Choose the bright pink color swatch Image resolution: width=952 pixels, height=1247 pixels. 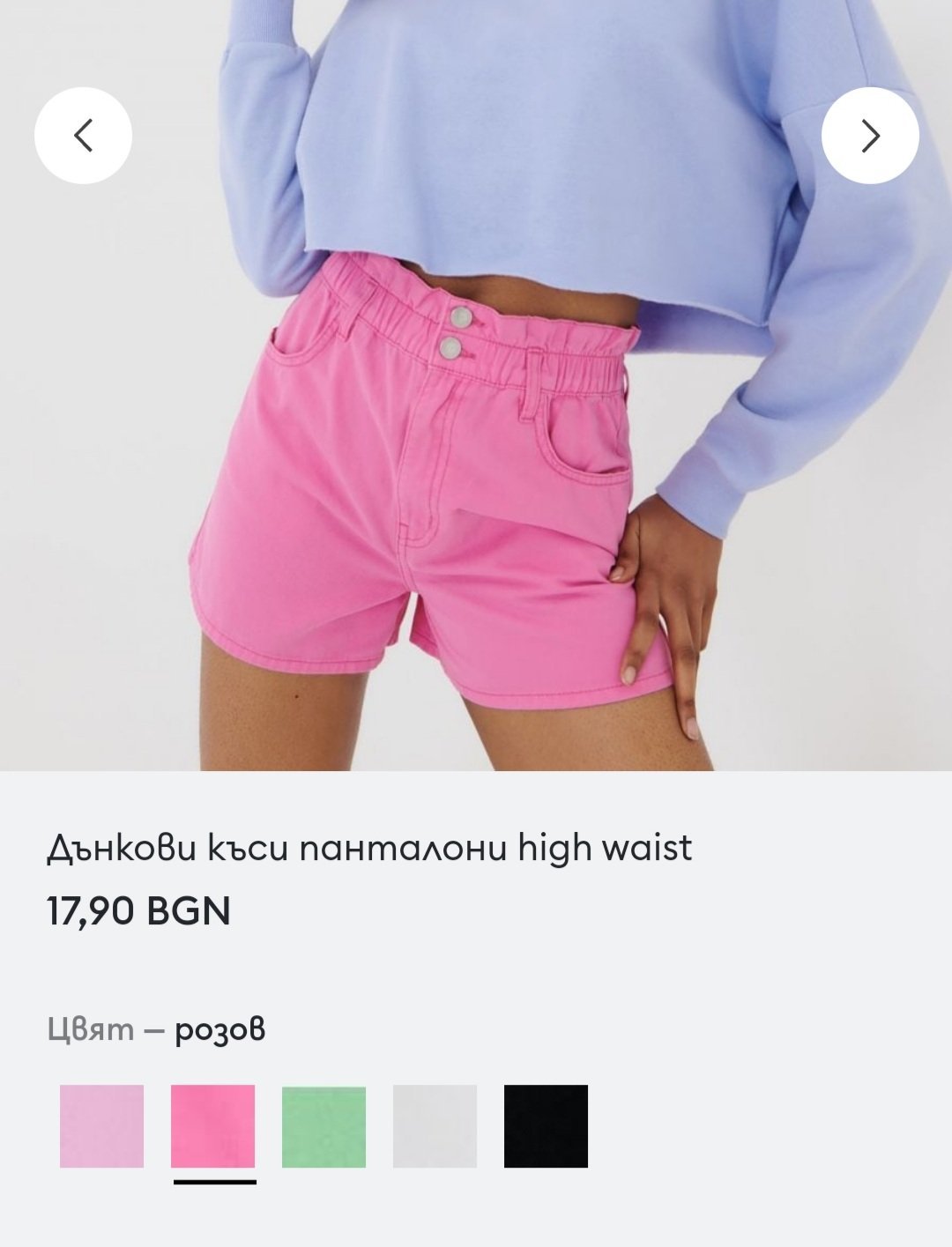212,1125
